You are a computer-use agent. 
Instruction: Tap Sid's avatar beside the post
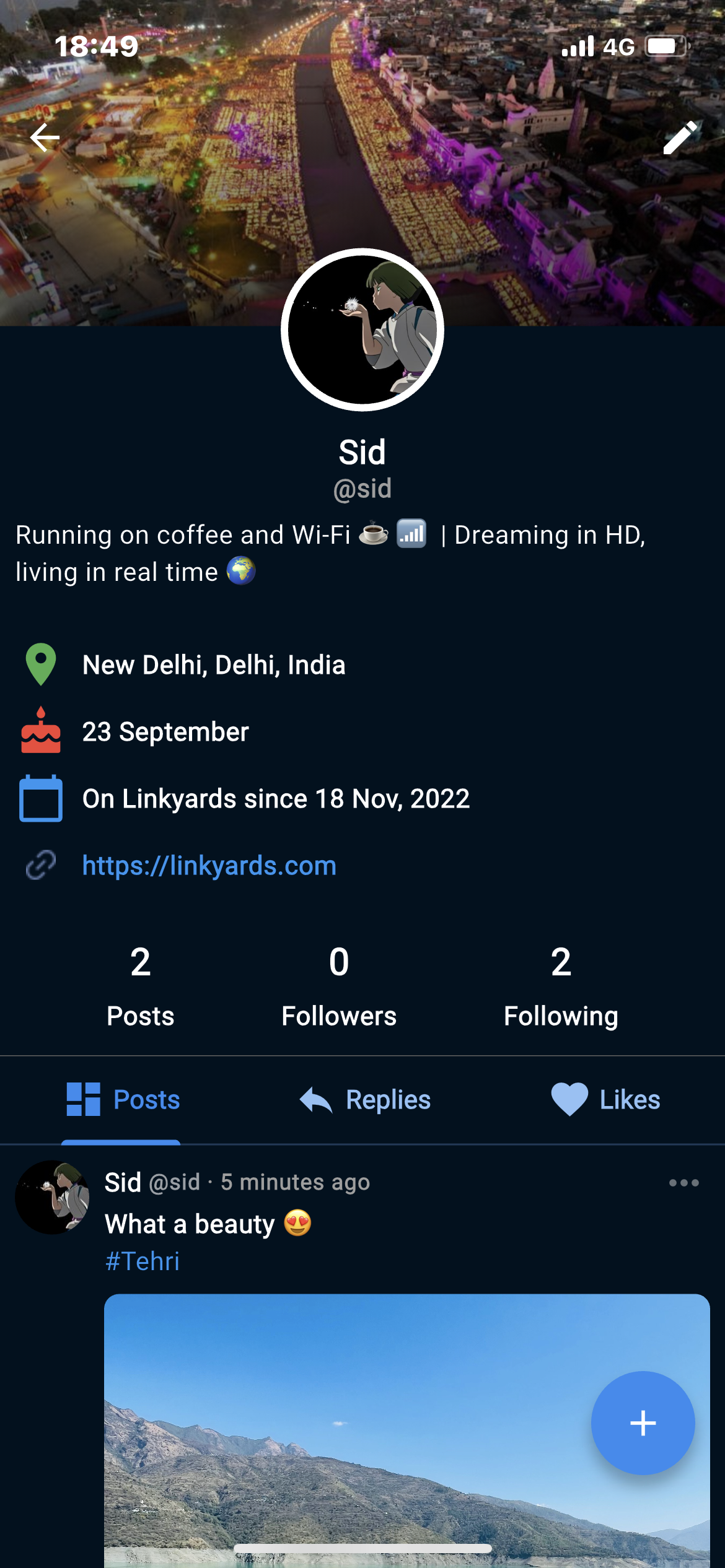pyautogui.click(x=52, y=1197)
